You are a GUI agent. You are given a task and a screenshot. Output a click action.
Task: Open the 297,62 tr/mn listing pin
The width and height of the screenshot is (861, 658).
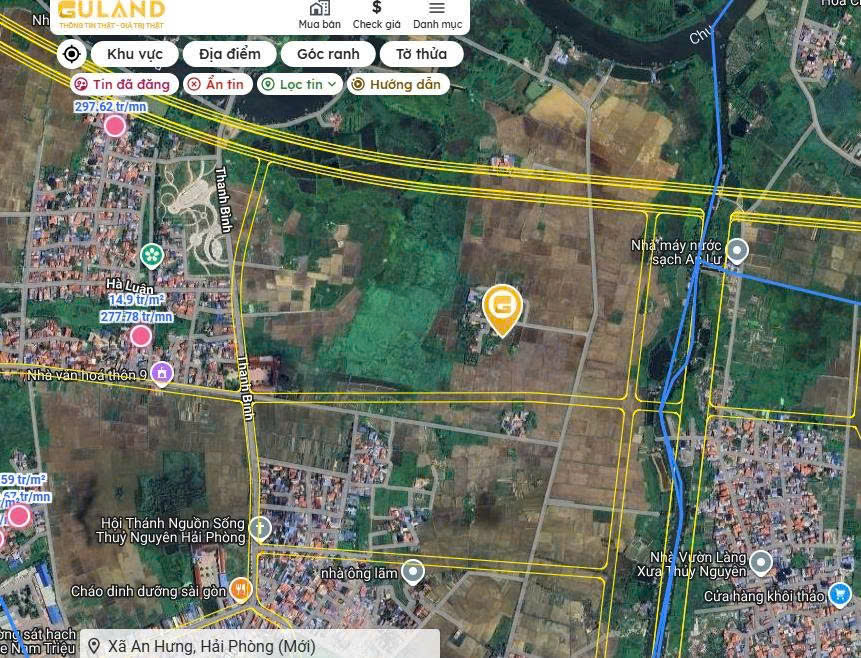115,125
